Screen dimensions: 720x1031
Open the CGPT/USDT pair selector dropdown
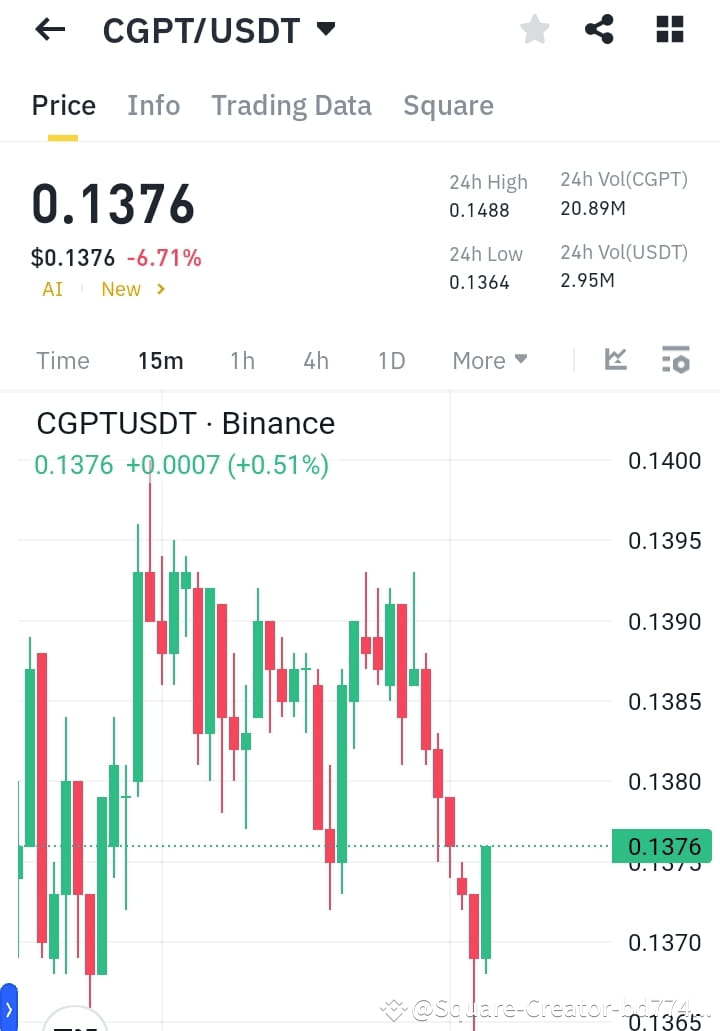[x=325, y=30]
